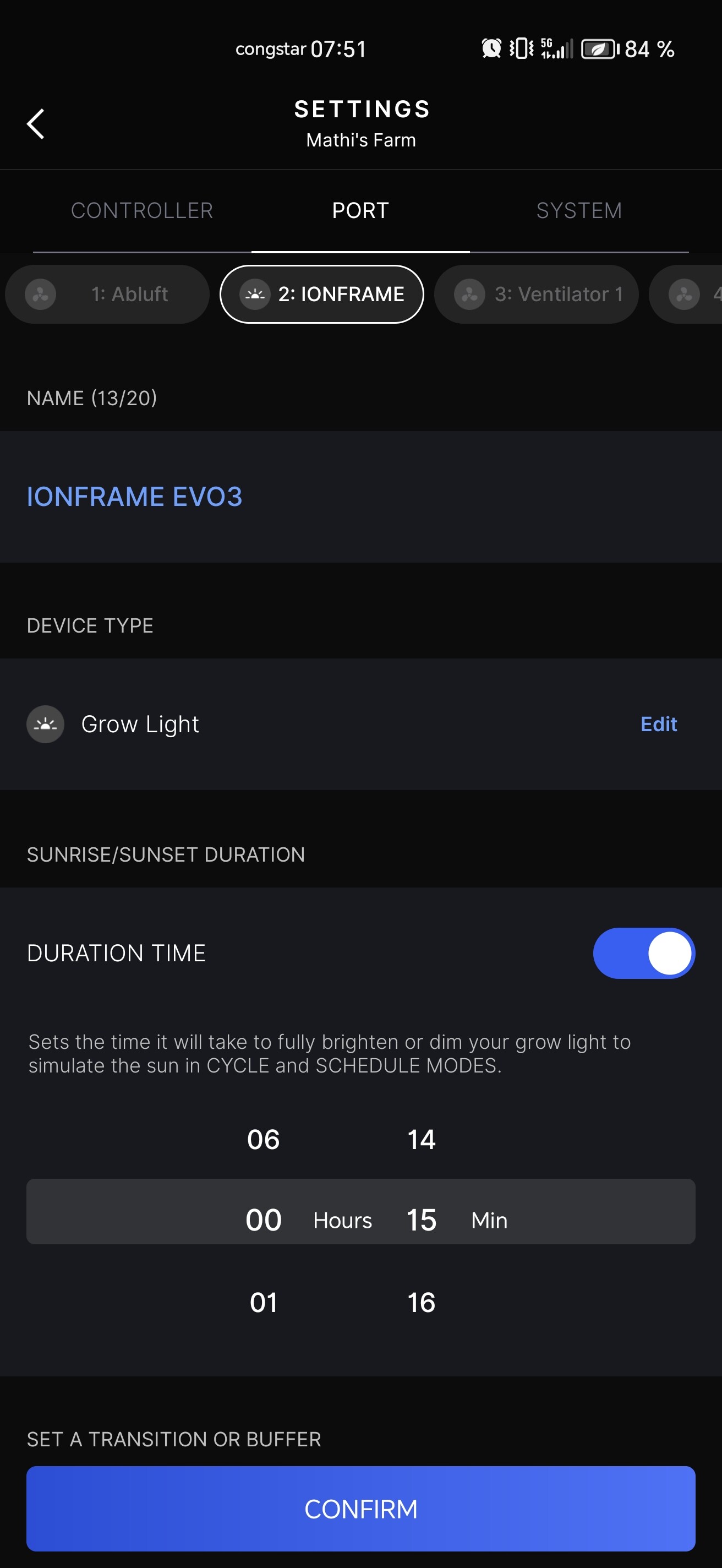This screenshot has width=722, height=1568.
Task: Go back using the arrow
Action: click(x=36, y=124)
